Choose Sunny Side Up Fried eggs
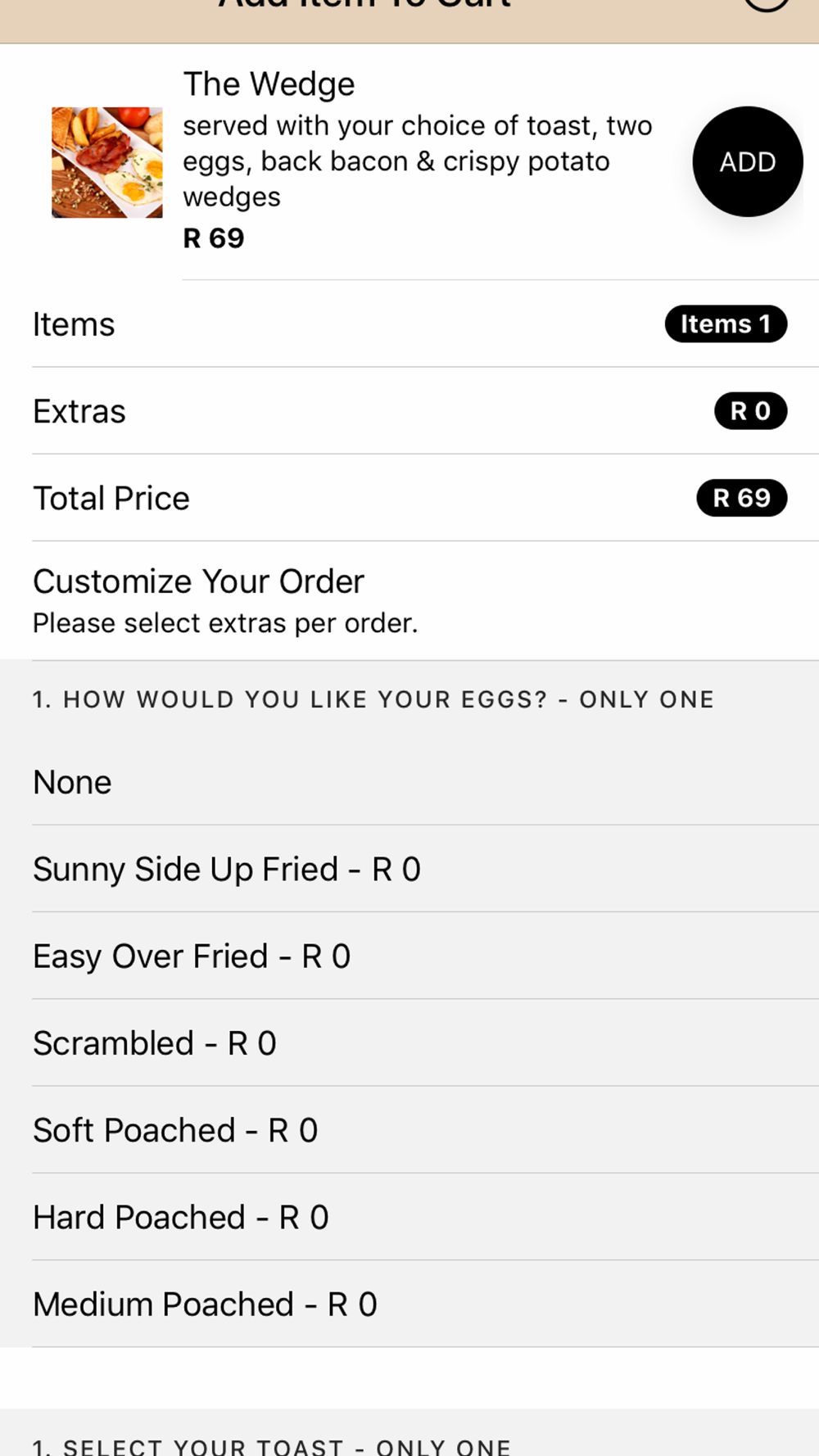The image size is (819, 1456). point(409,869)
